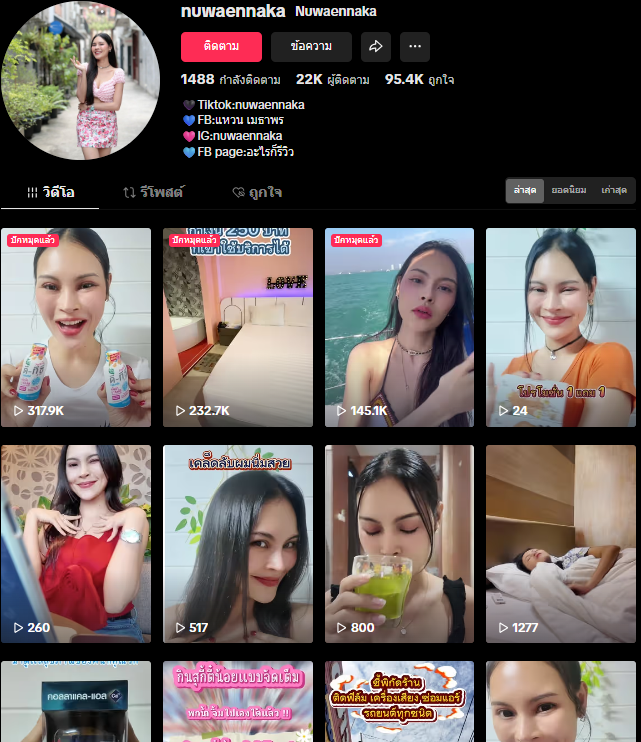Open the green drink video with 800 views

click(x=399, y=543)
